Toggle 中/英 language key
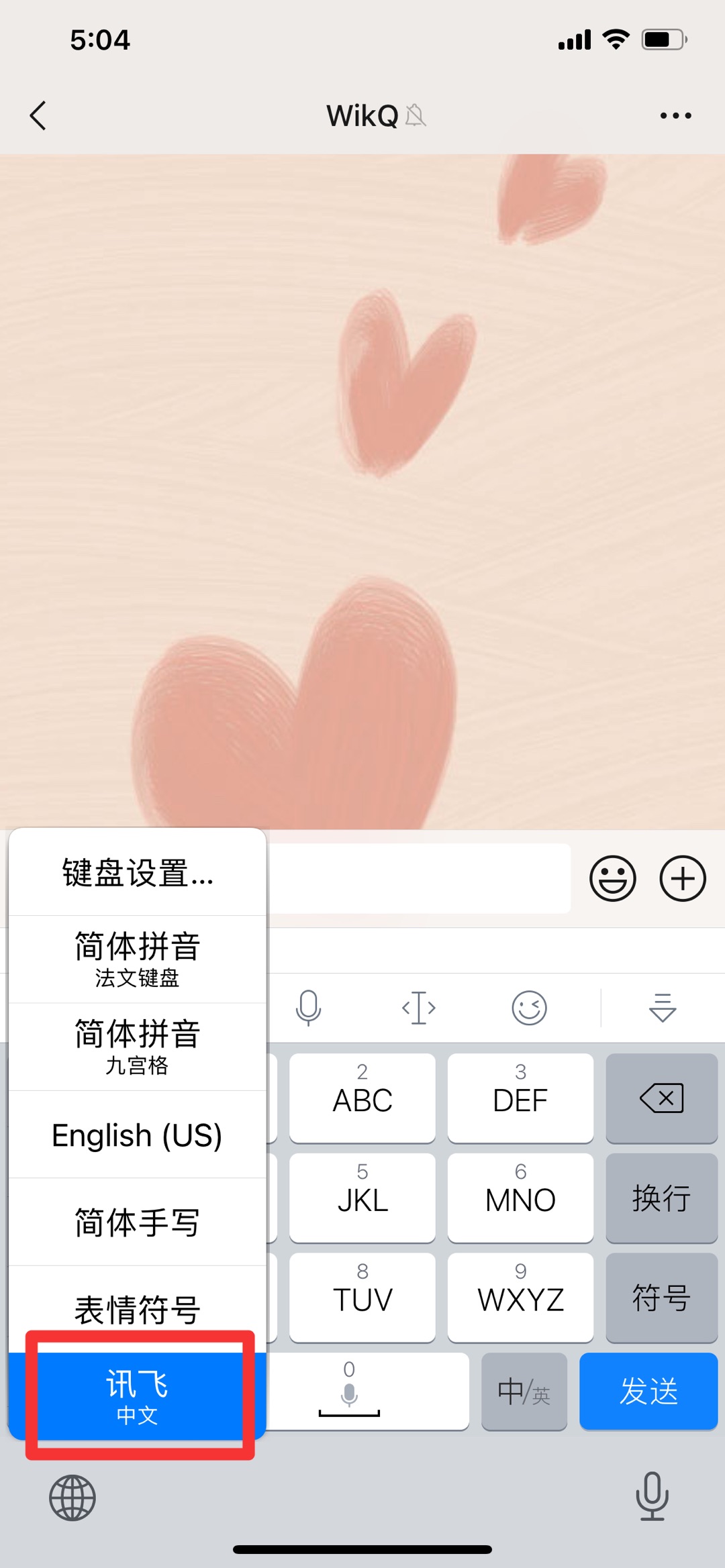 pos(524,1391)
